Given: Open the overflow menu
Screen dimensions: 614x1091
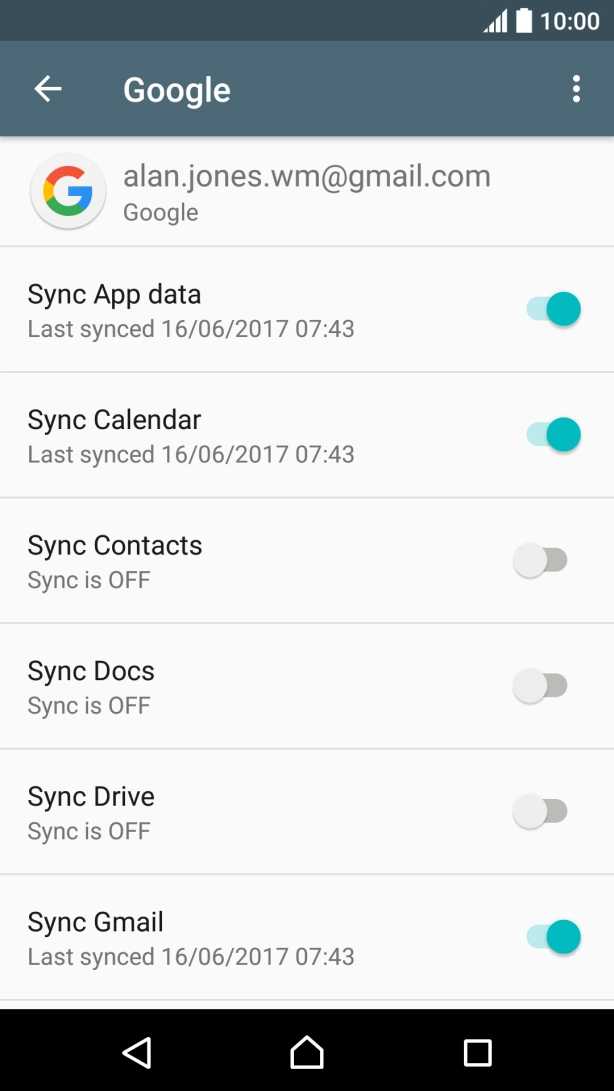Looking at the screenshot, I should (576, 89).
